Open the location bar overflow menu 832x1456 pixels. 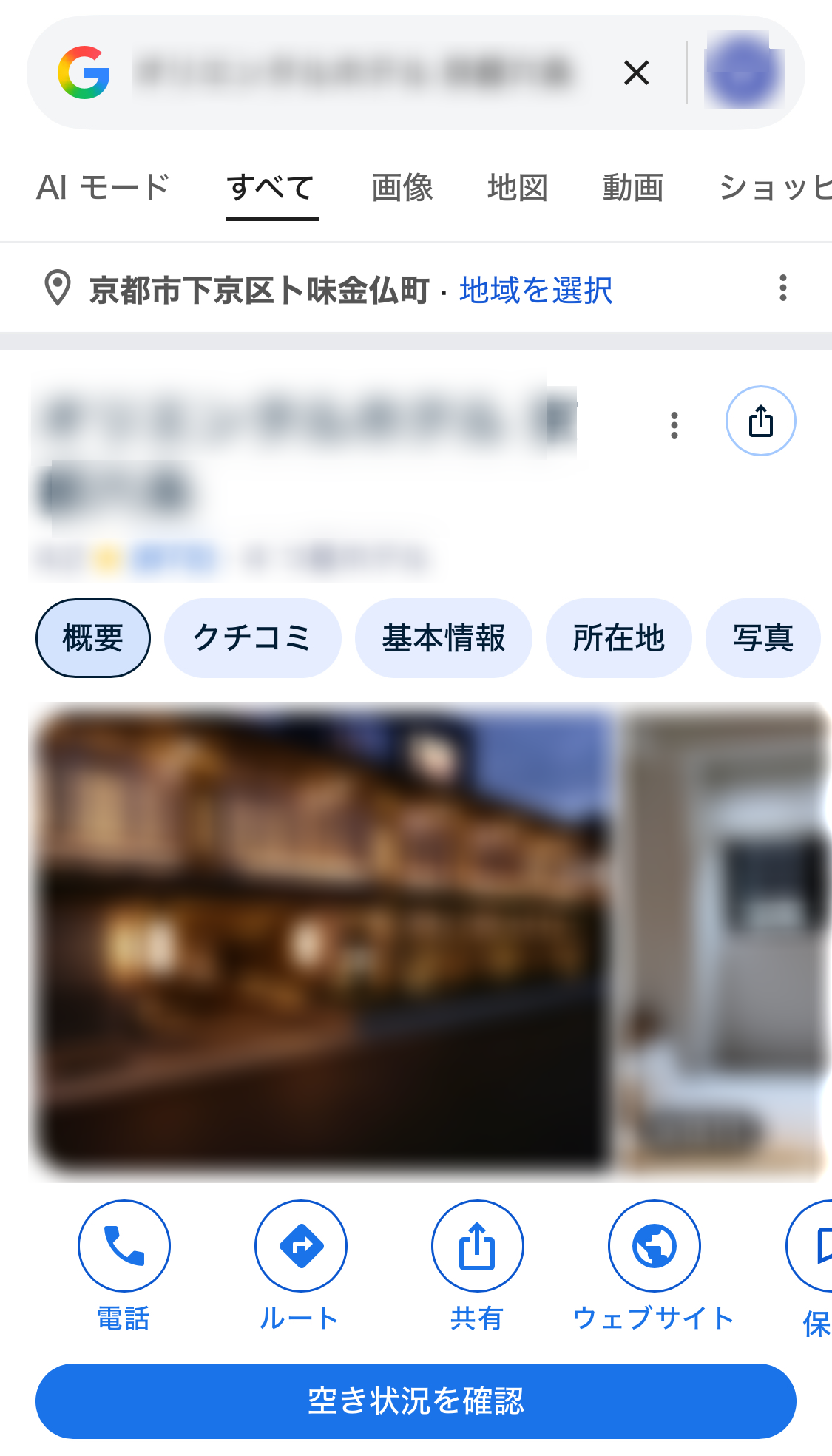[782, 288]
